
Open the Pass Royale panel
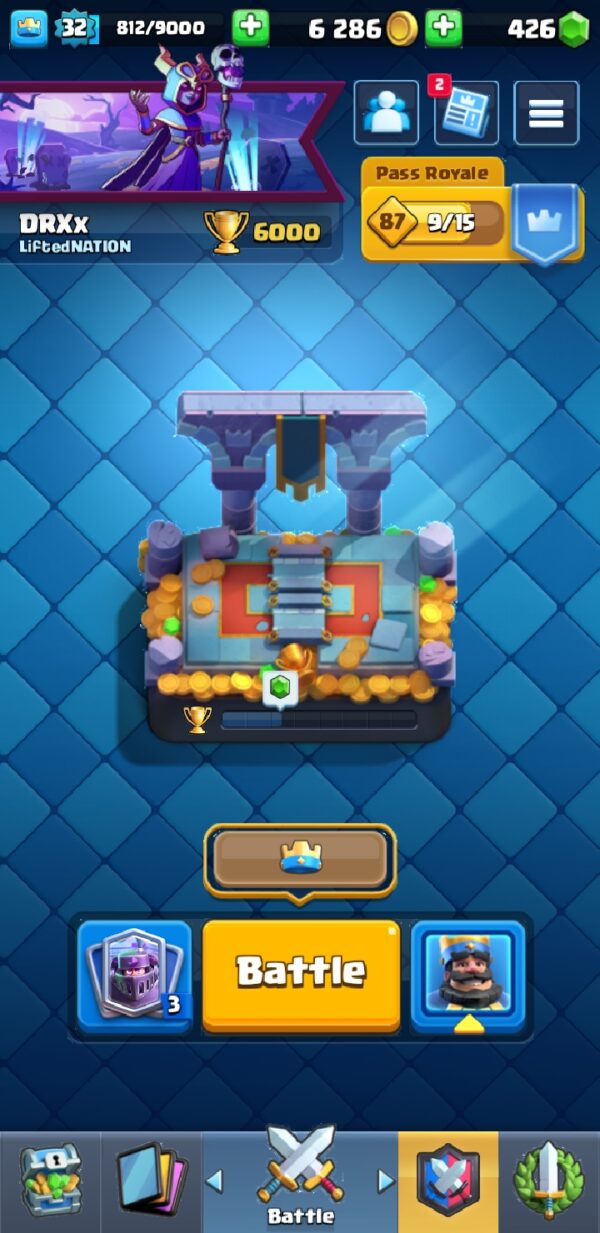click(x=472, y=211)
